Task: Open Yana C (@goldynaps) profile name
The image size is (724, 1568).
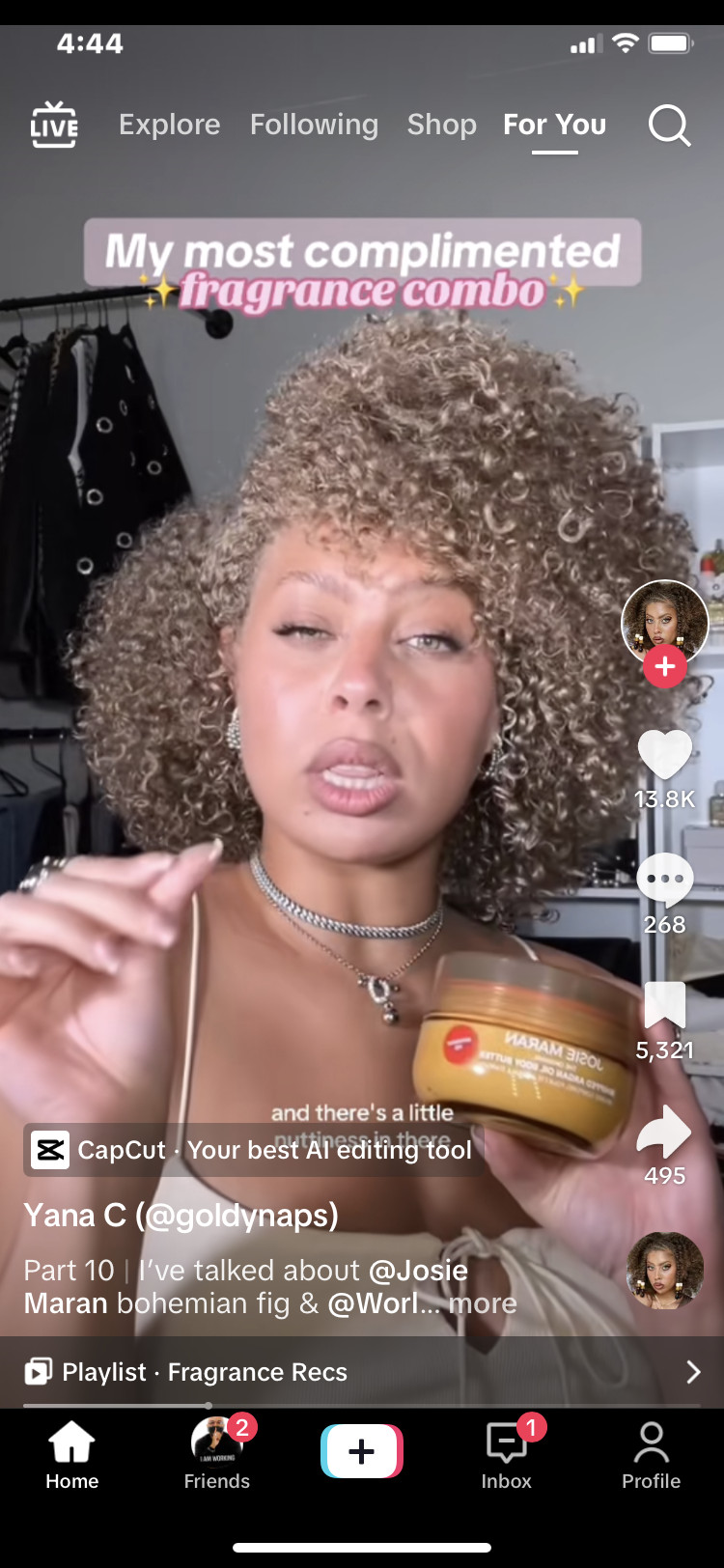Action: point(181,1215)
